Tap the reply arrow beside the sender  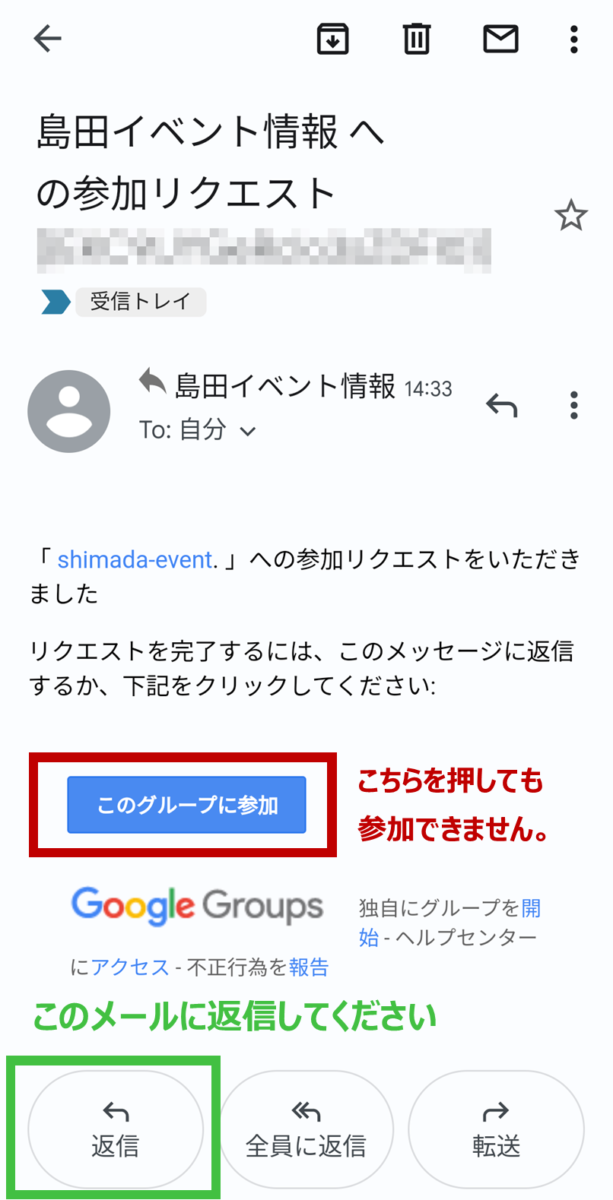(x=500, y=405)
